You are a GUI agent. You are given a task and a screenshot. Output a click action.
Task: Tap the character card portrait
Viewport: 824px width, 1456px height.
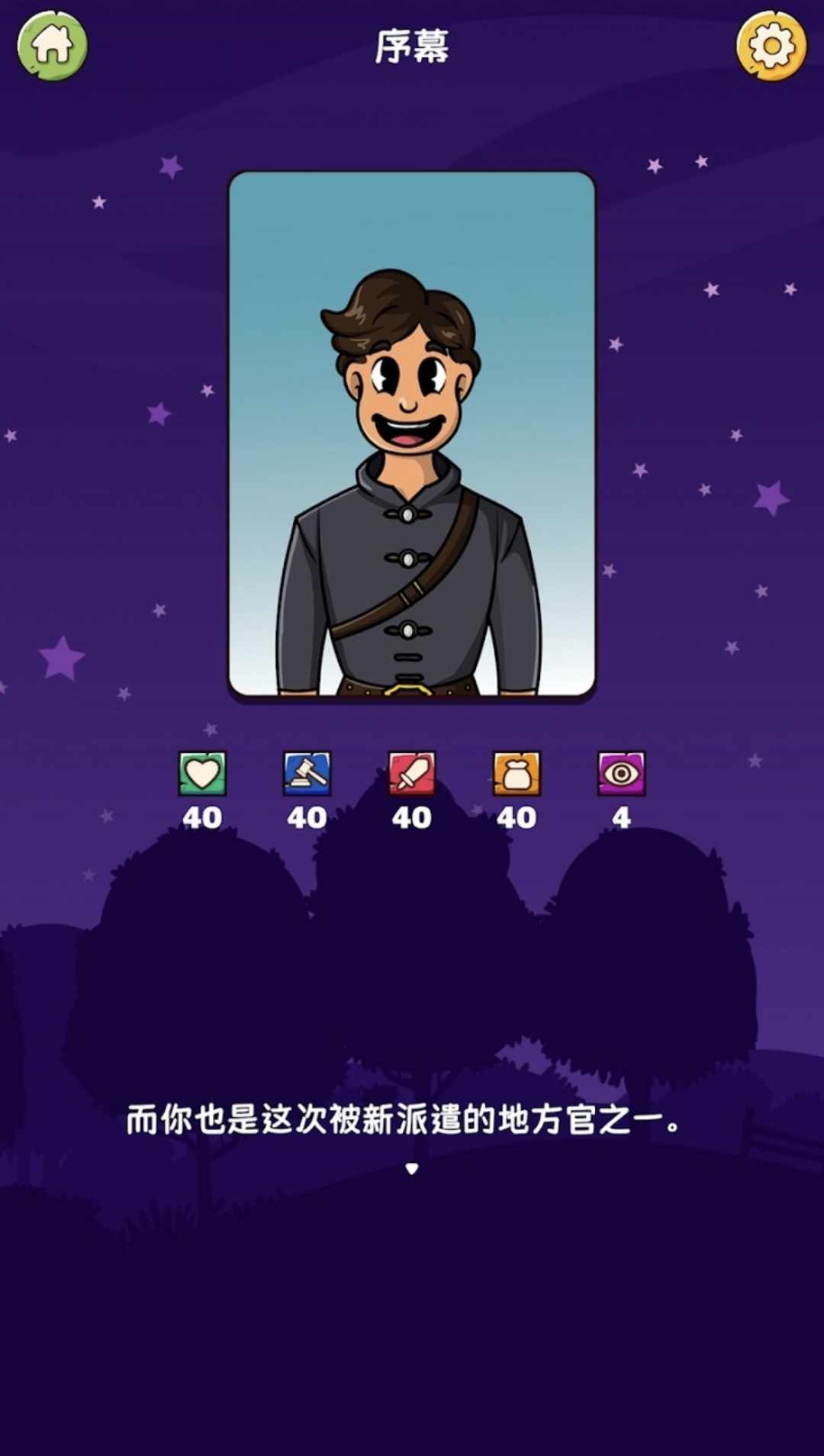coord(412,434)
